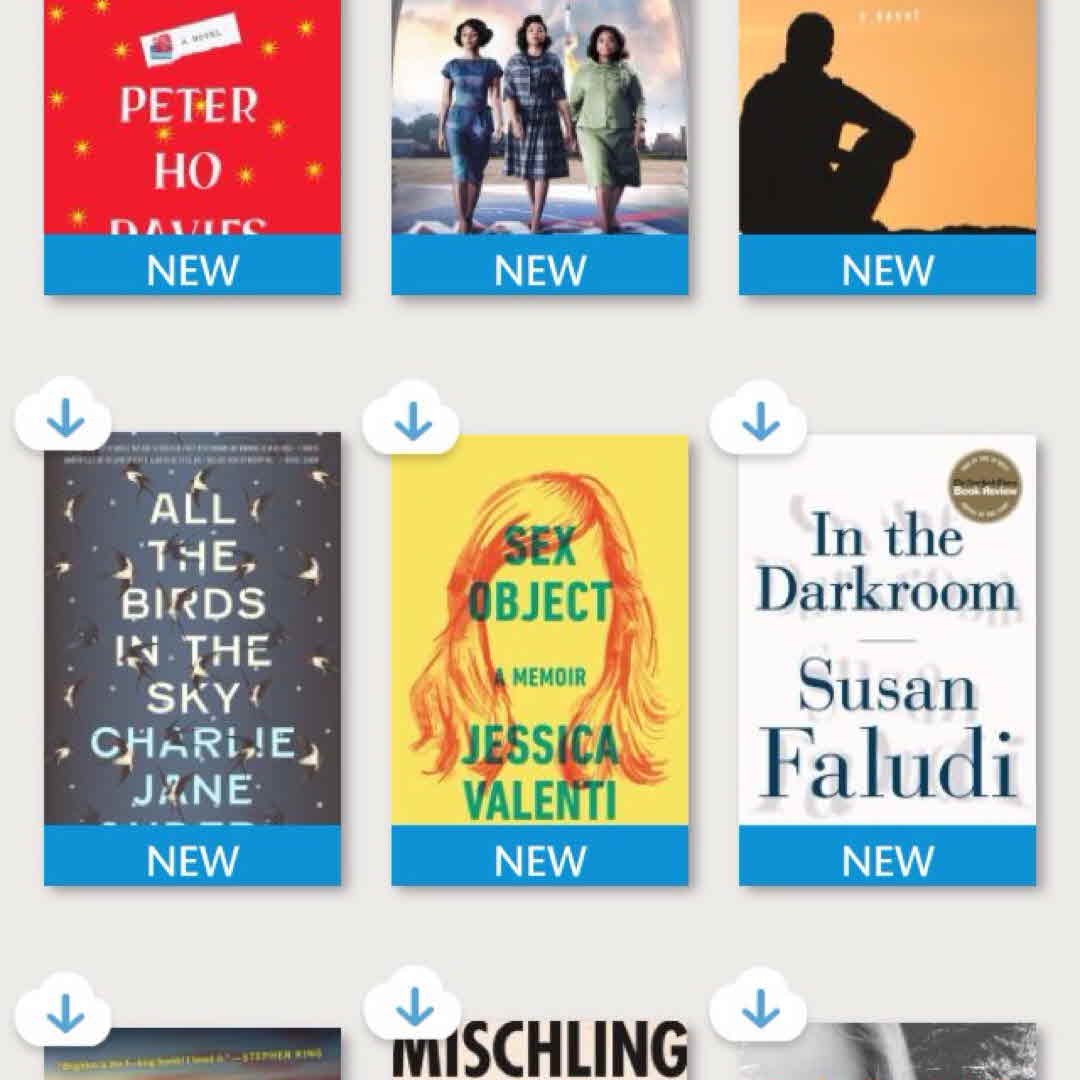Viewport: 1080px width, 1080px height.
Task: Open the book with the orange silhouette cover
Action: point(887,120)
